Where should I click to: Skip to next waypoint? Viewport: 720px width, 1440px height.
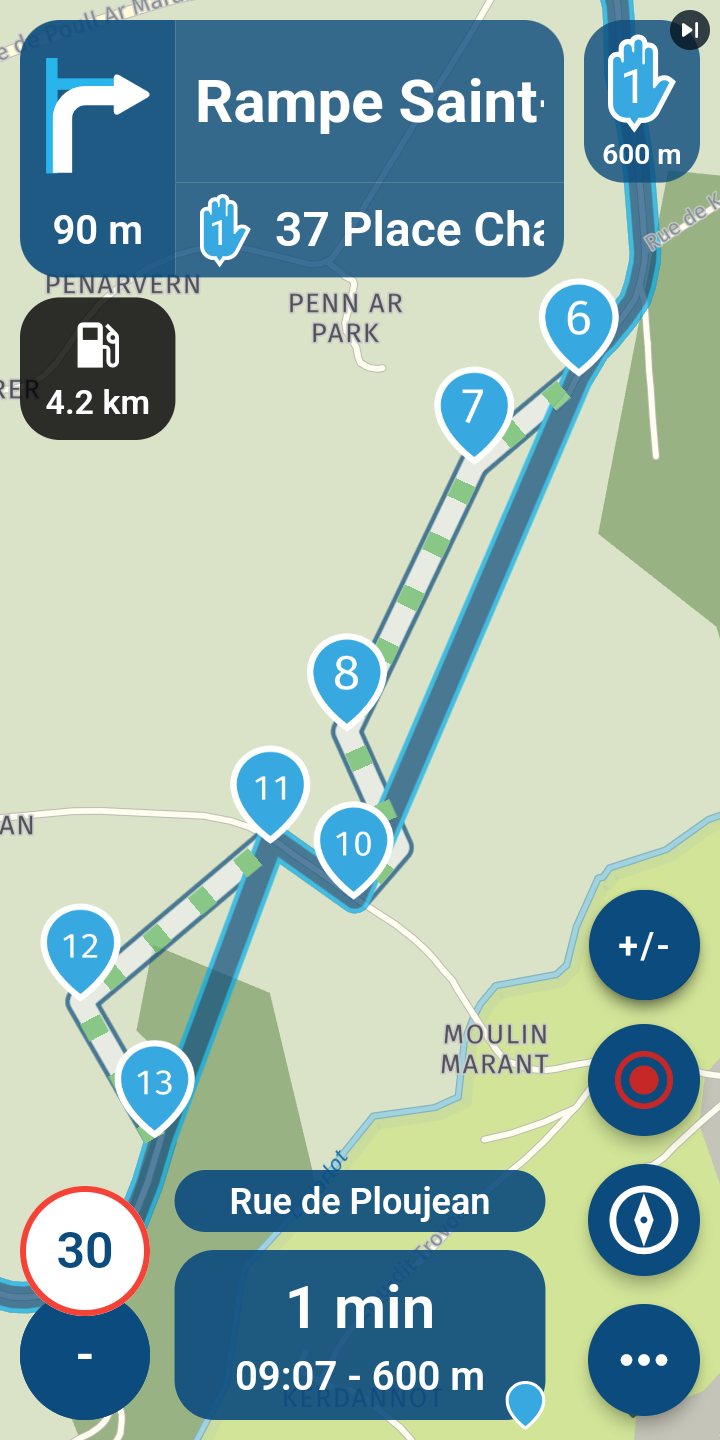[x=689, y=30]
